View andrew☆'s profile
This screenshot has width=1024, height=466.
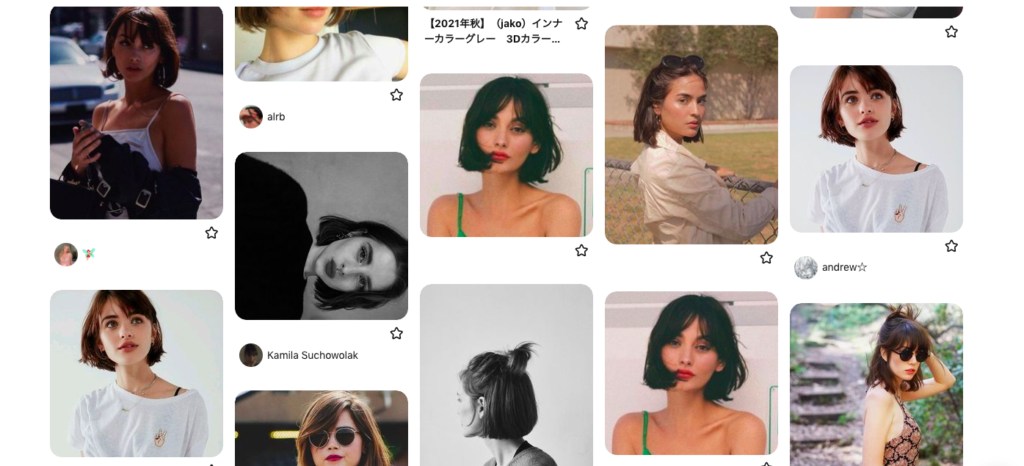click(x=843, y=267)
